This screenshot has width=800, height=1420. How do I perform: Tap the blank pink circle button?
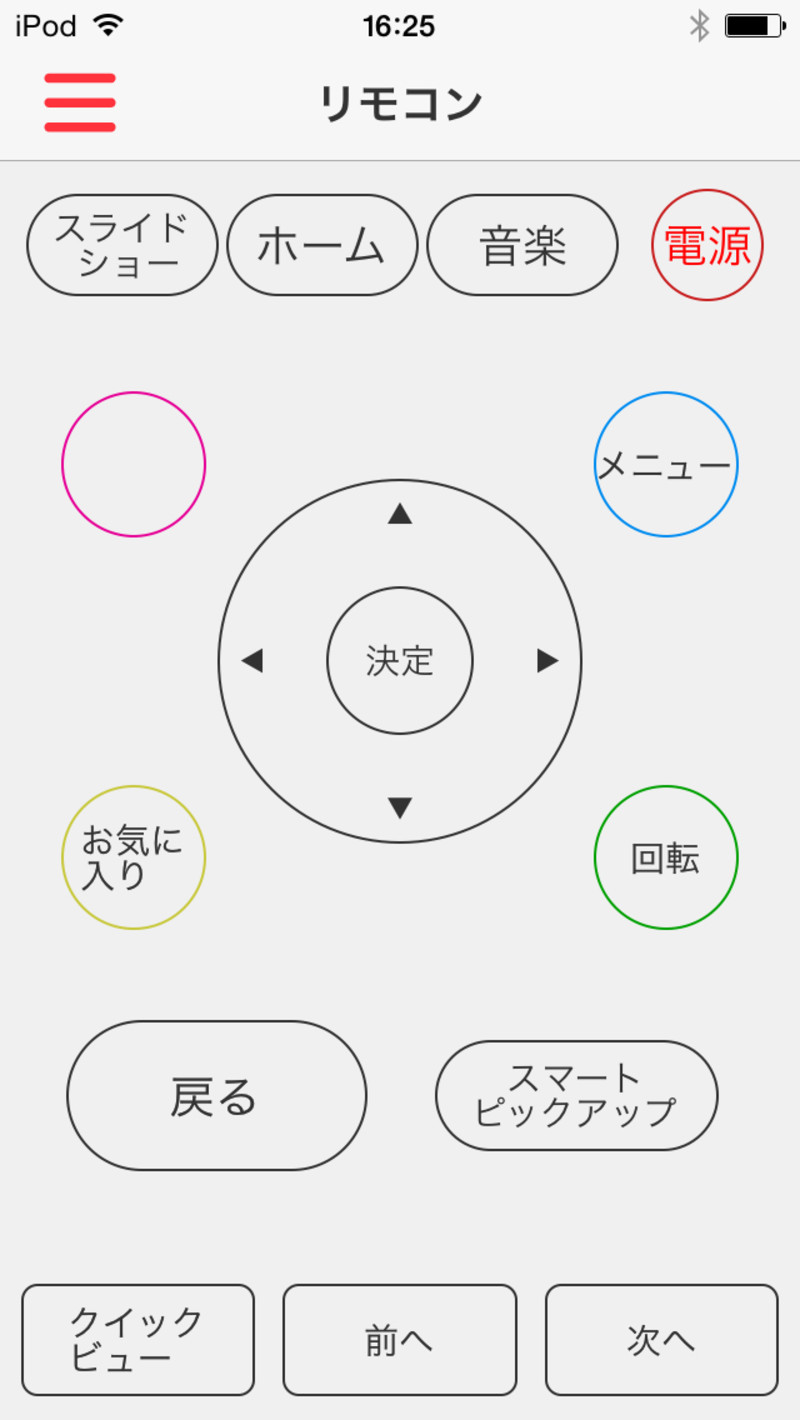point(133,464)
